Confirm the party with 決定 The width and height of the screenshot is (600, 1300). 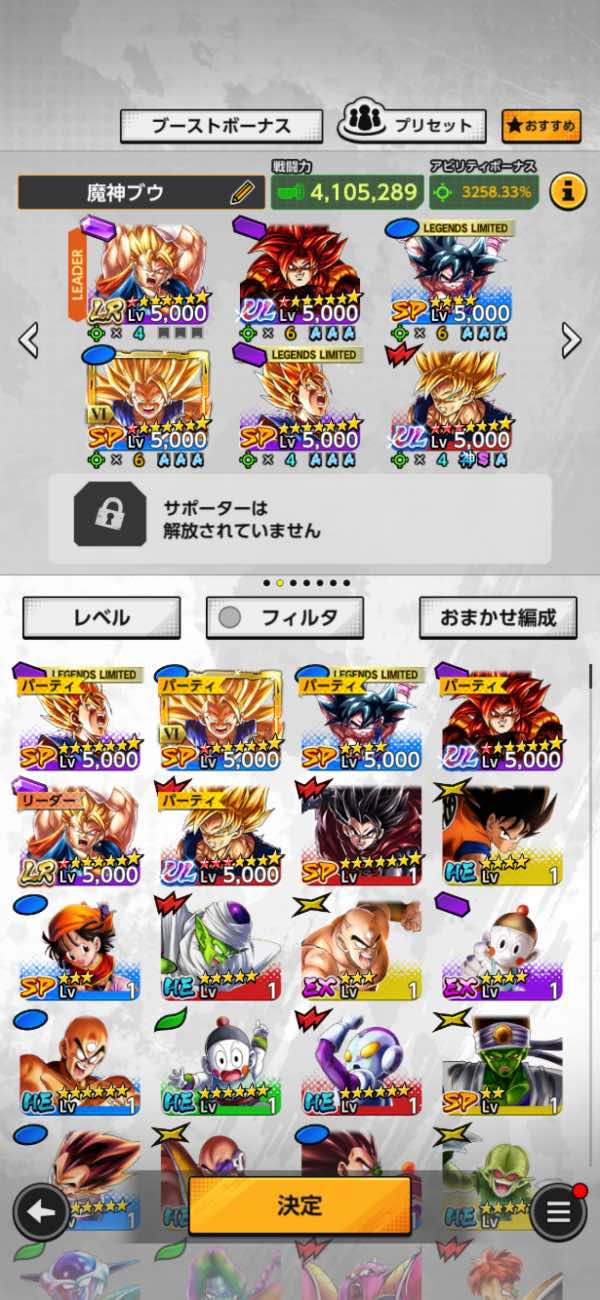300,1205
